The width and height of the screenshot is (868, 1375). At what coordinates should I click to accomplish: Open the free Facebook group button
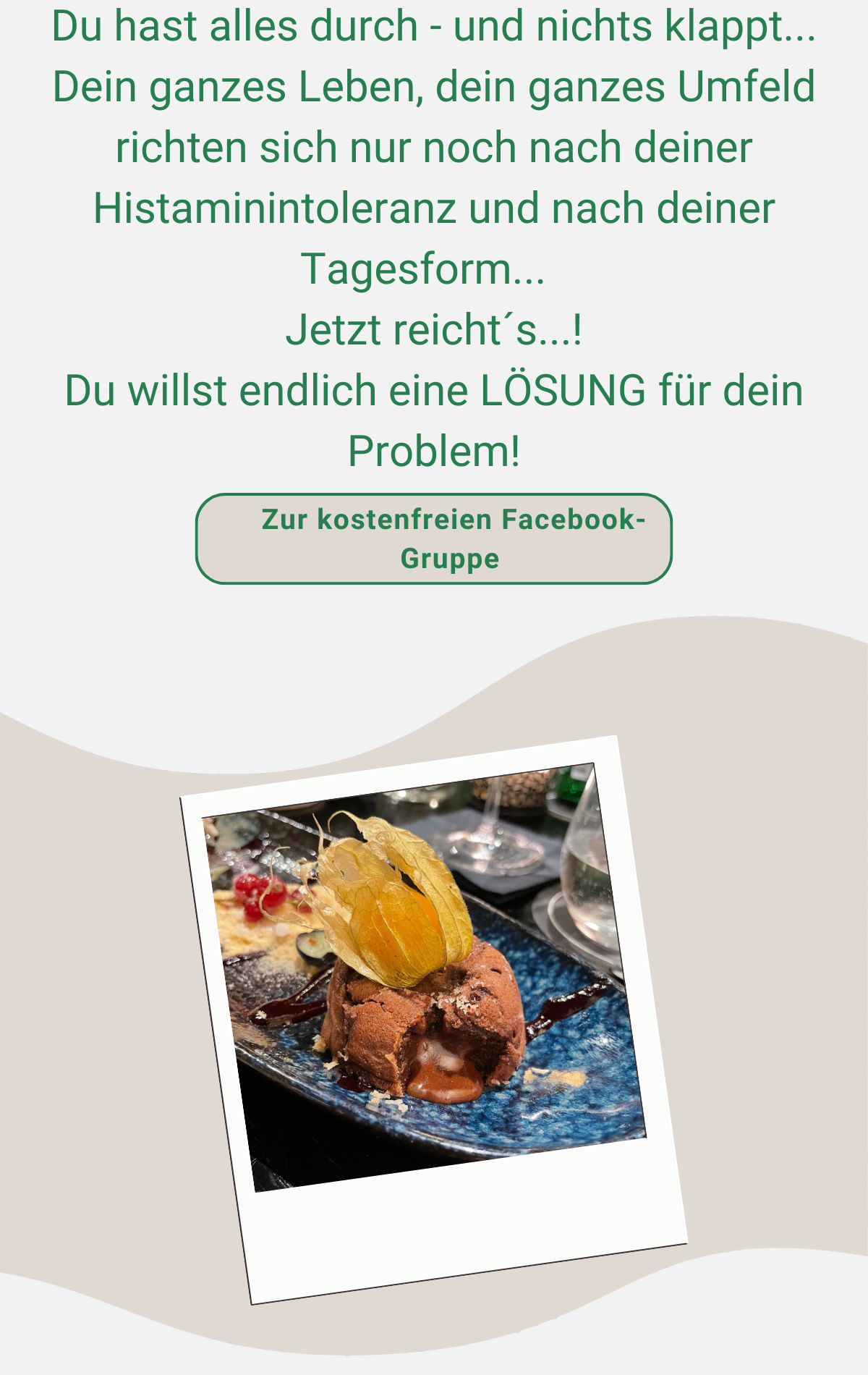(434, 539)
